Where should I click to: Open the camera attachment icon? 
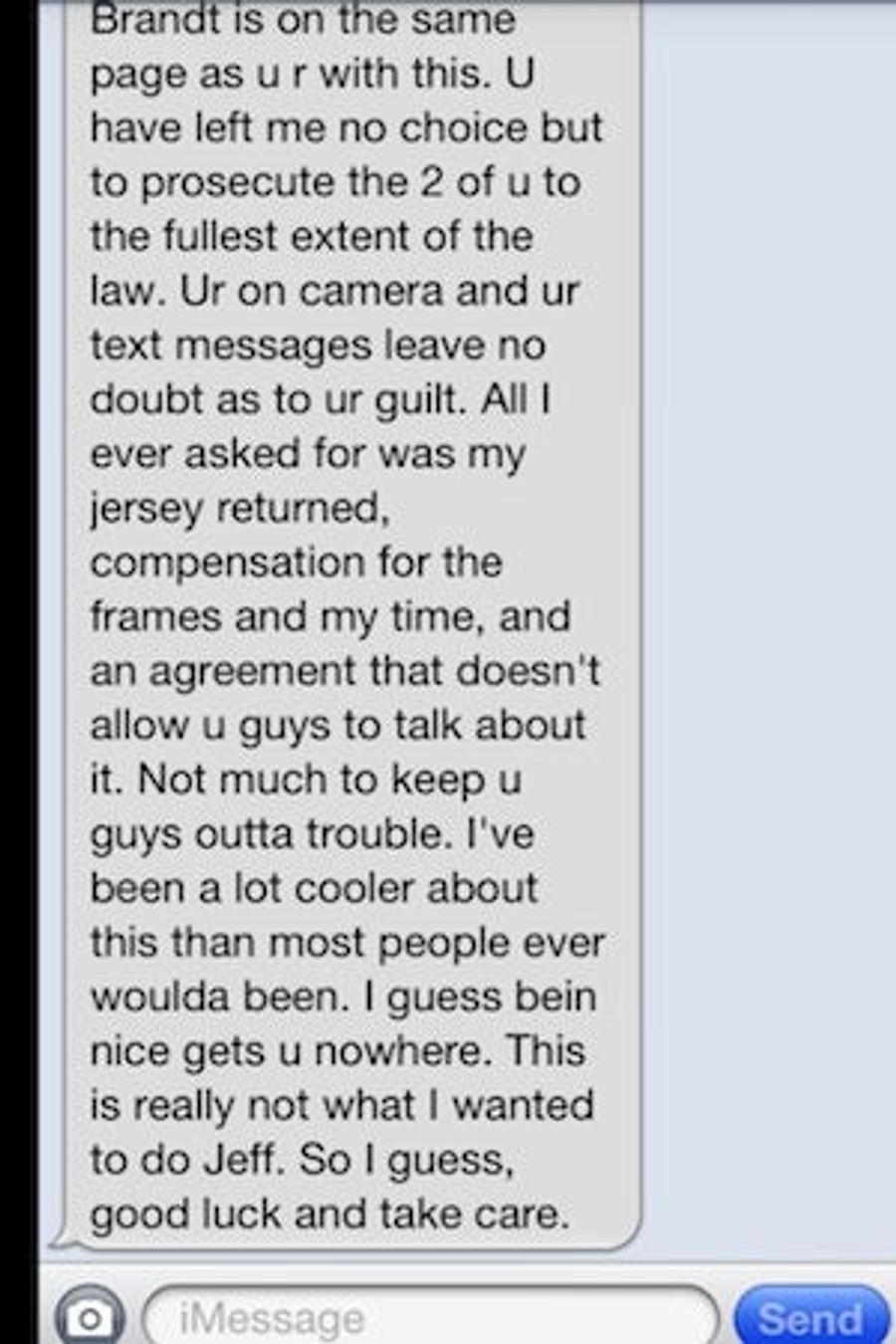click(x=91, y=1317)
